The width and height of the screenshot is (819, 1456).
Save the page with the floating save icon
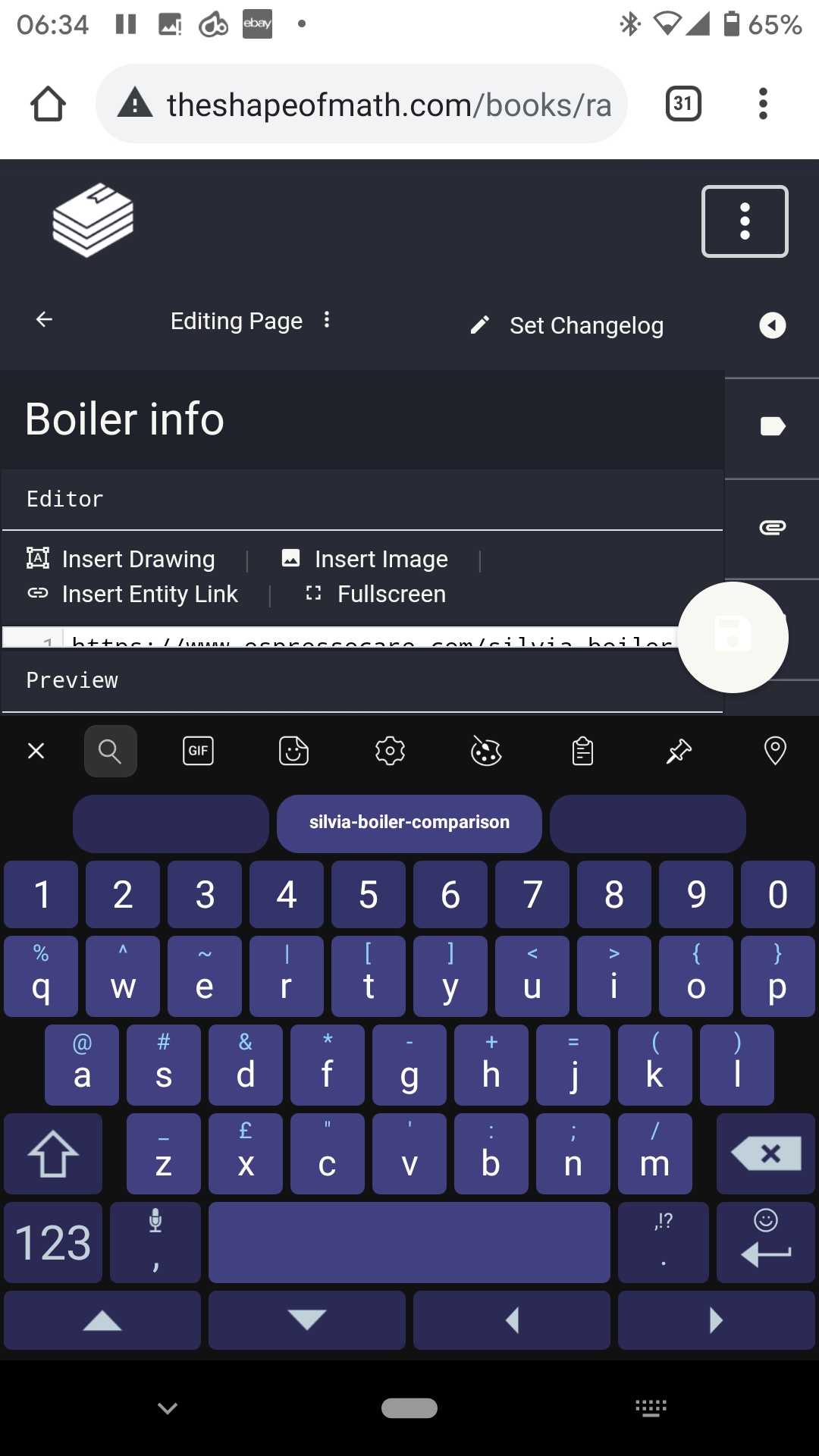pyautogui.click(x=733, y=637)
